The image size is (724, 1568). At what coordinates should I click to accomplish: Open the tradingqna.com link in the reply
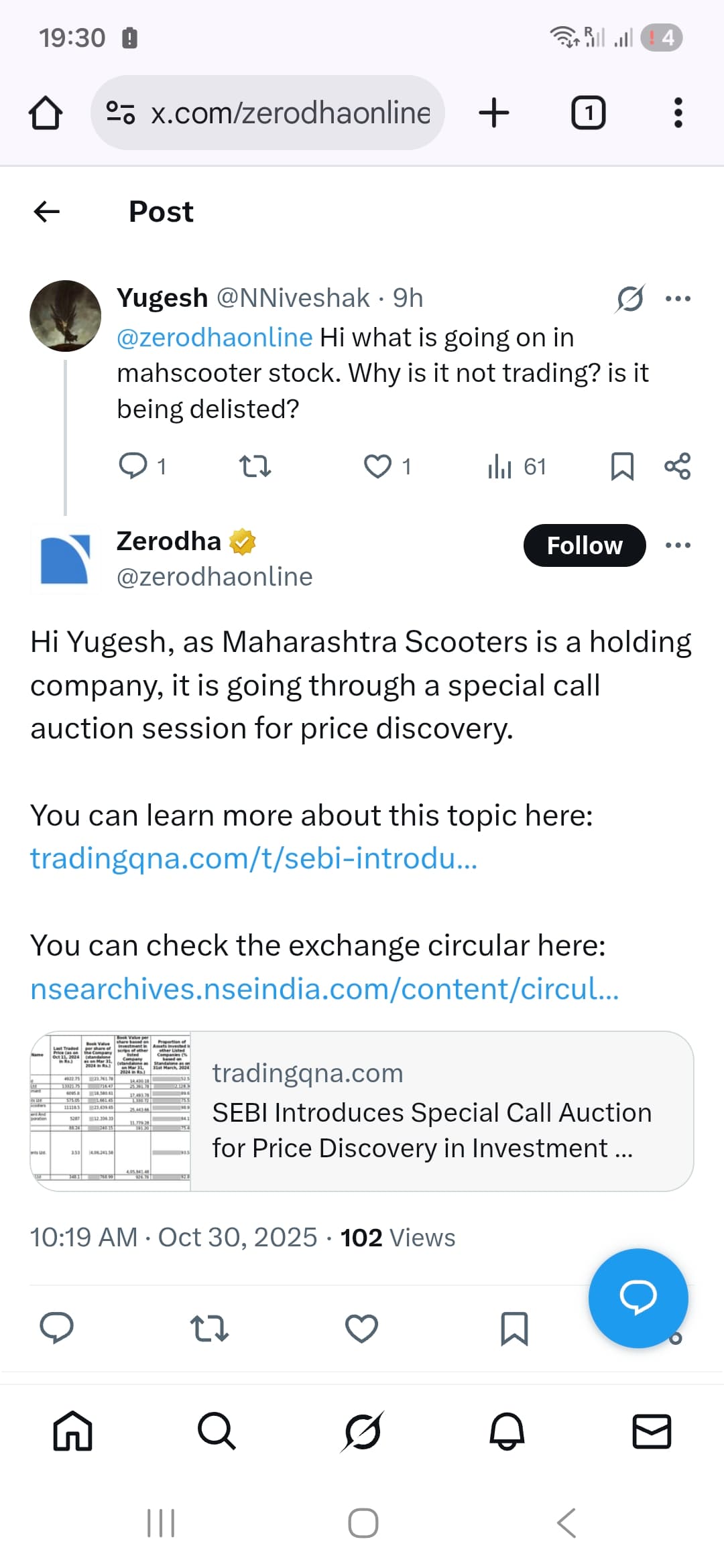pos(253,858)
